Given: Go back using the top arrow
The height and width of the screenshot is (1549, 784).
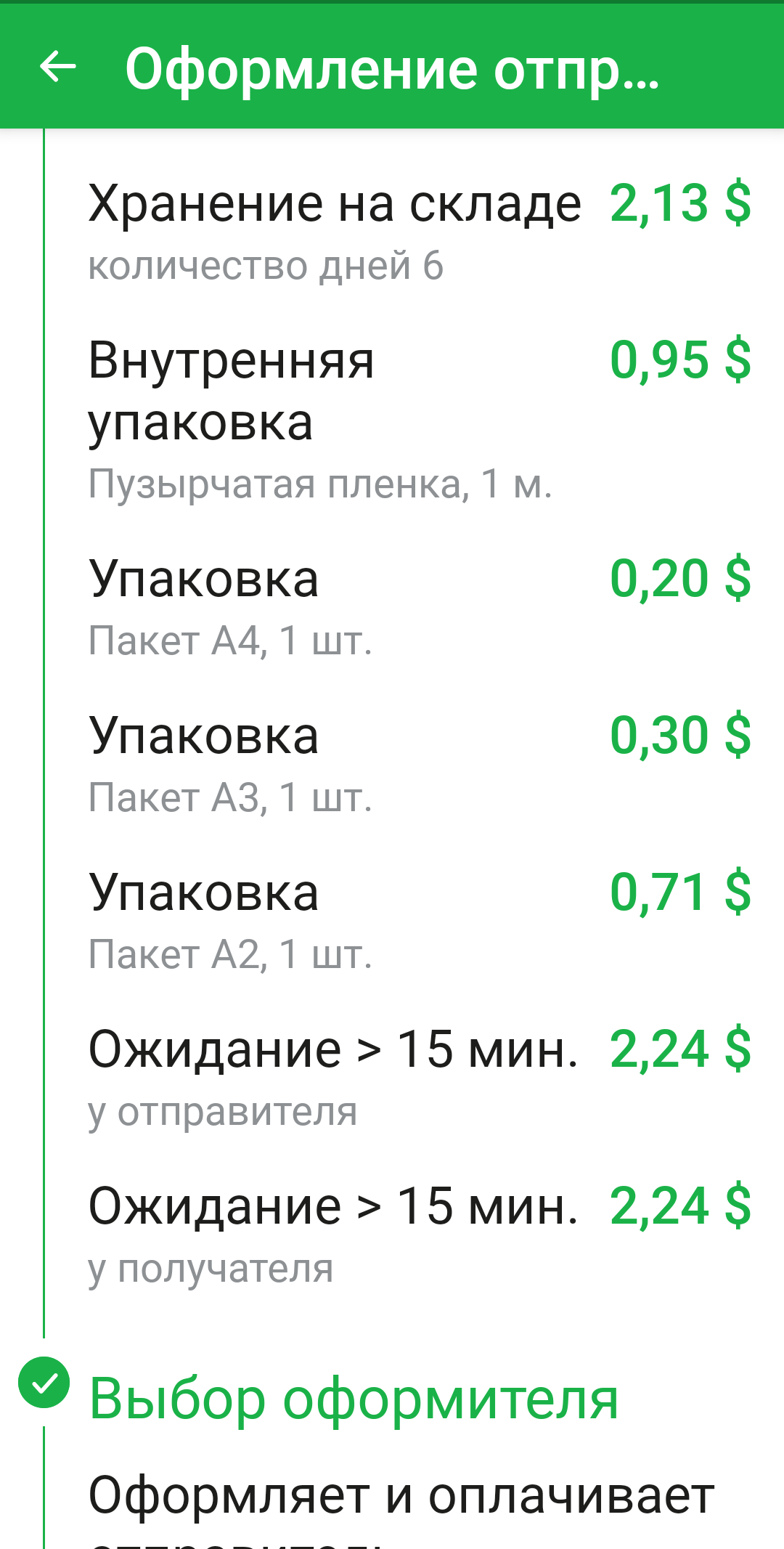Looking at the screenshot, I should click(58, 68).
